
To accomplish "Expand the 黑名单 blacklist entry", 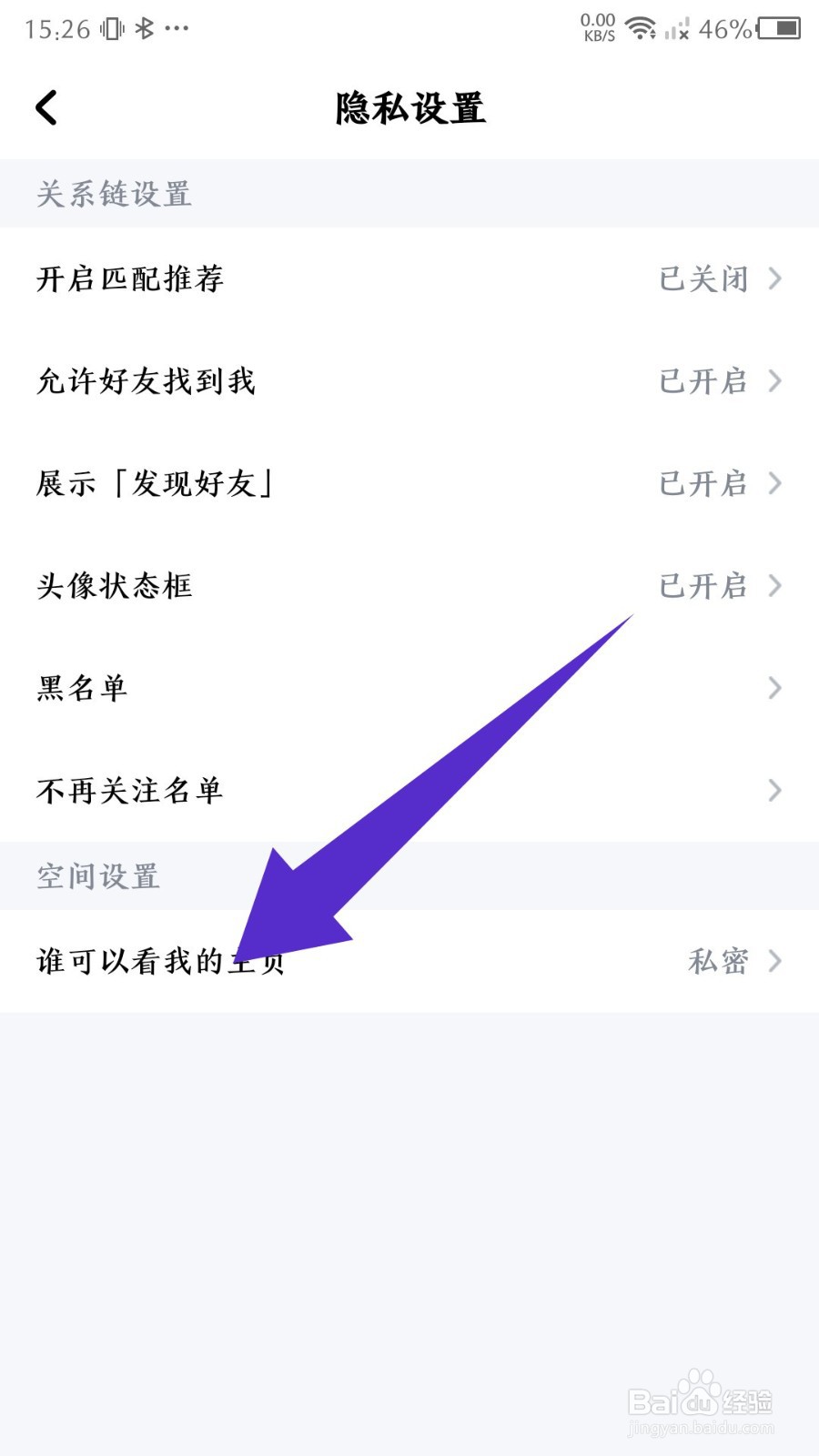I will click(409, 689).
